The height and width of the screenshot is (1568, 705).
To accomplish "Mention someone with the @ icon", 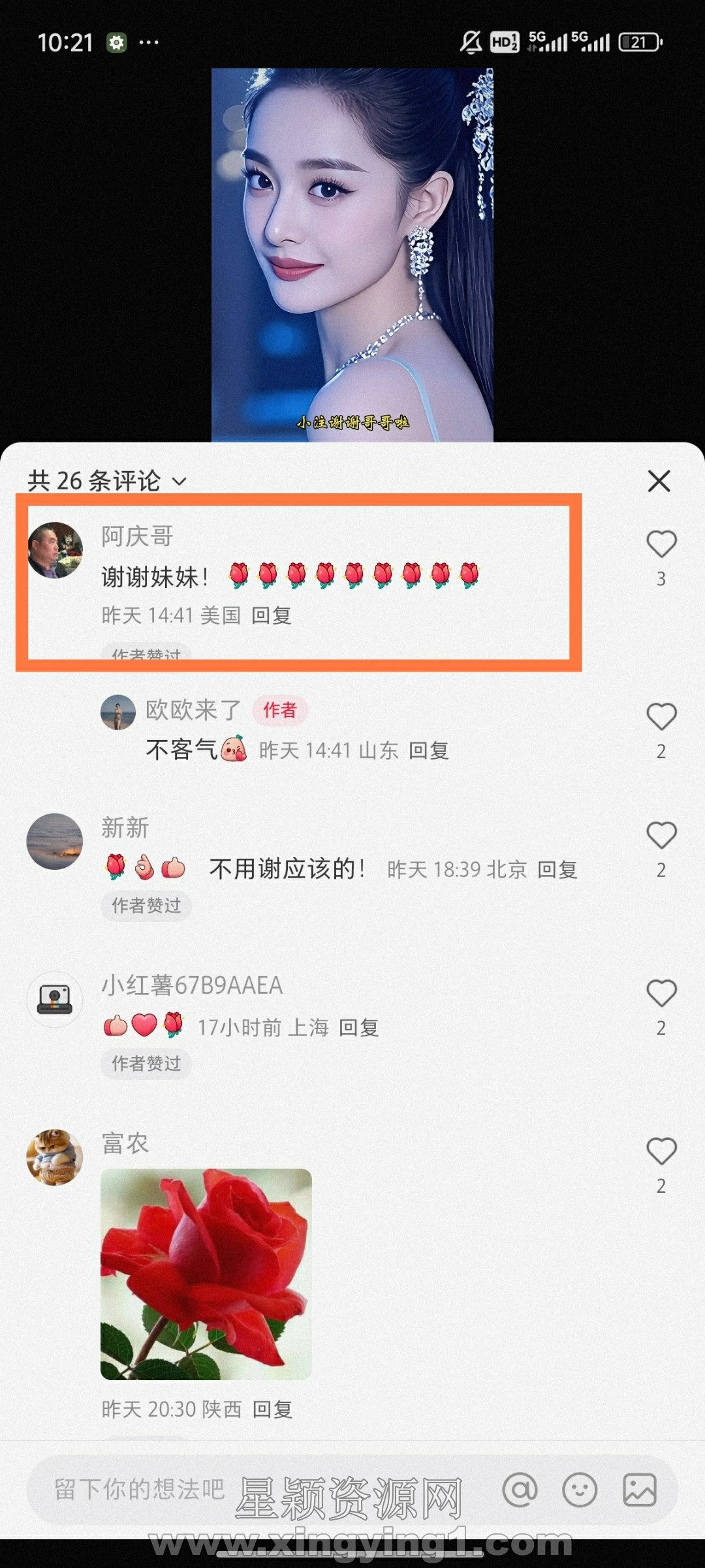I will 520,1490.
